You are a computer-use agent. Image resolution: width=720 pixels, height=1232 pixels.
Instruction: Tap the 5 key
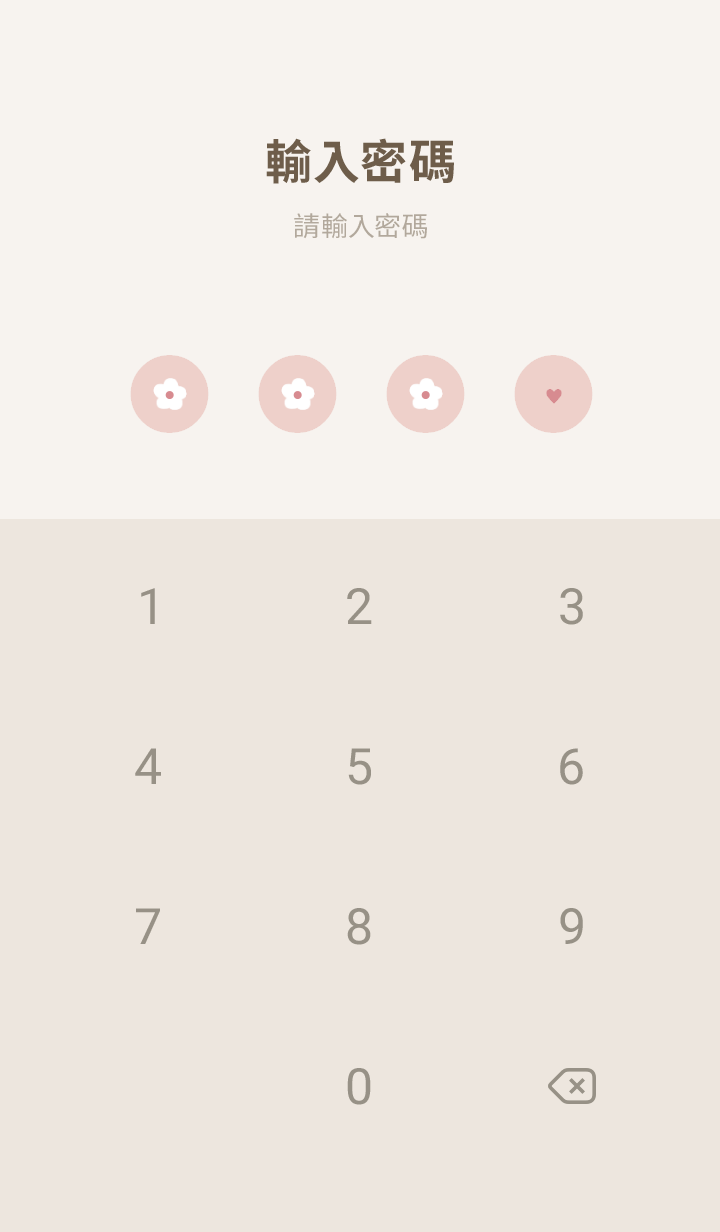359,767
